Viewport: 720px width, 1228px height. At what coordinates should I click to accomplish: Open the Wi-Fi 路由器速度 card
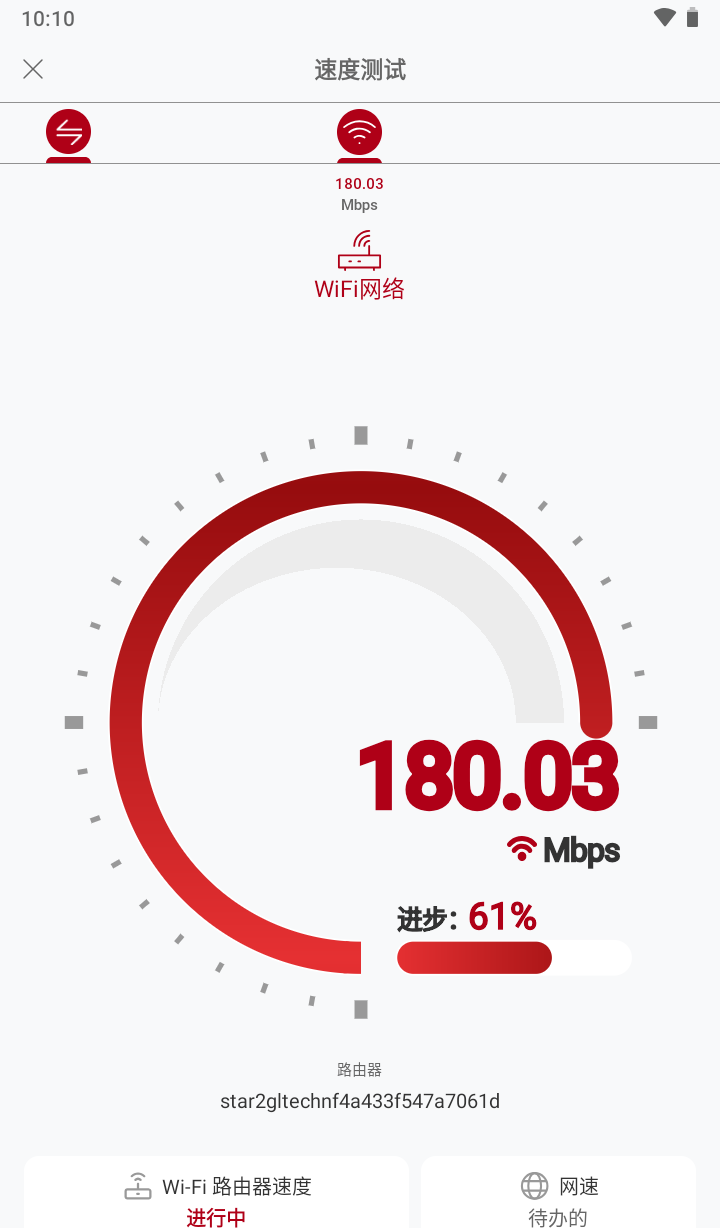pos(217,1195)
